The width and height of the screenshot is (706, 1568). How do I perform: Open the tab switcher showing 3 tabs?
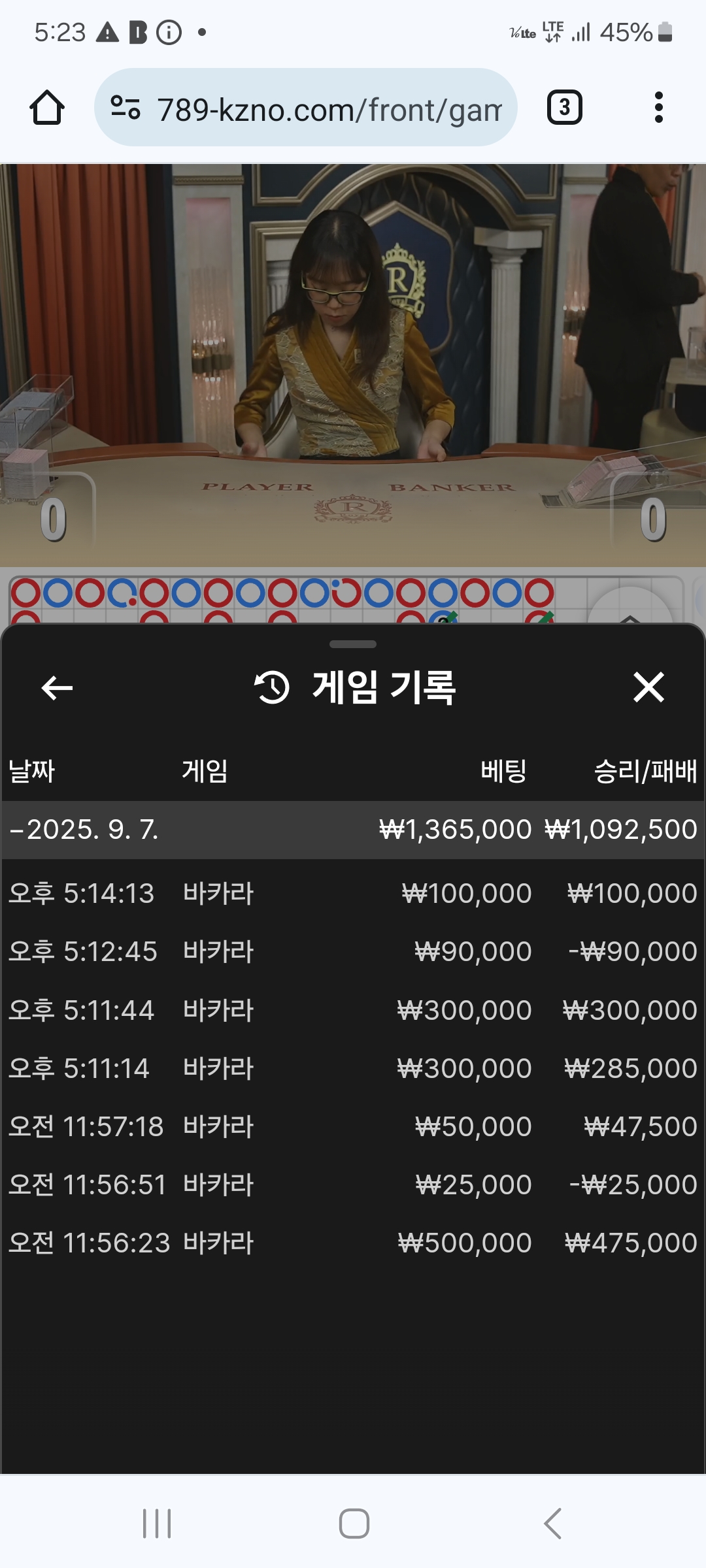(564, 107)
